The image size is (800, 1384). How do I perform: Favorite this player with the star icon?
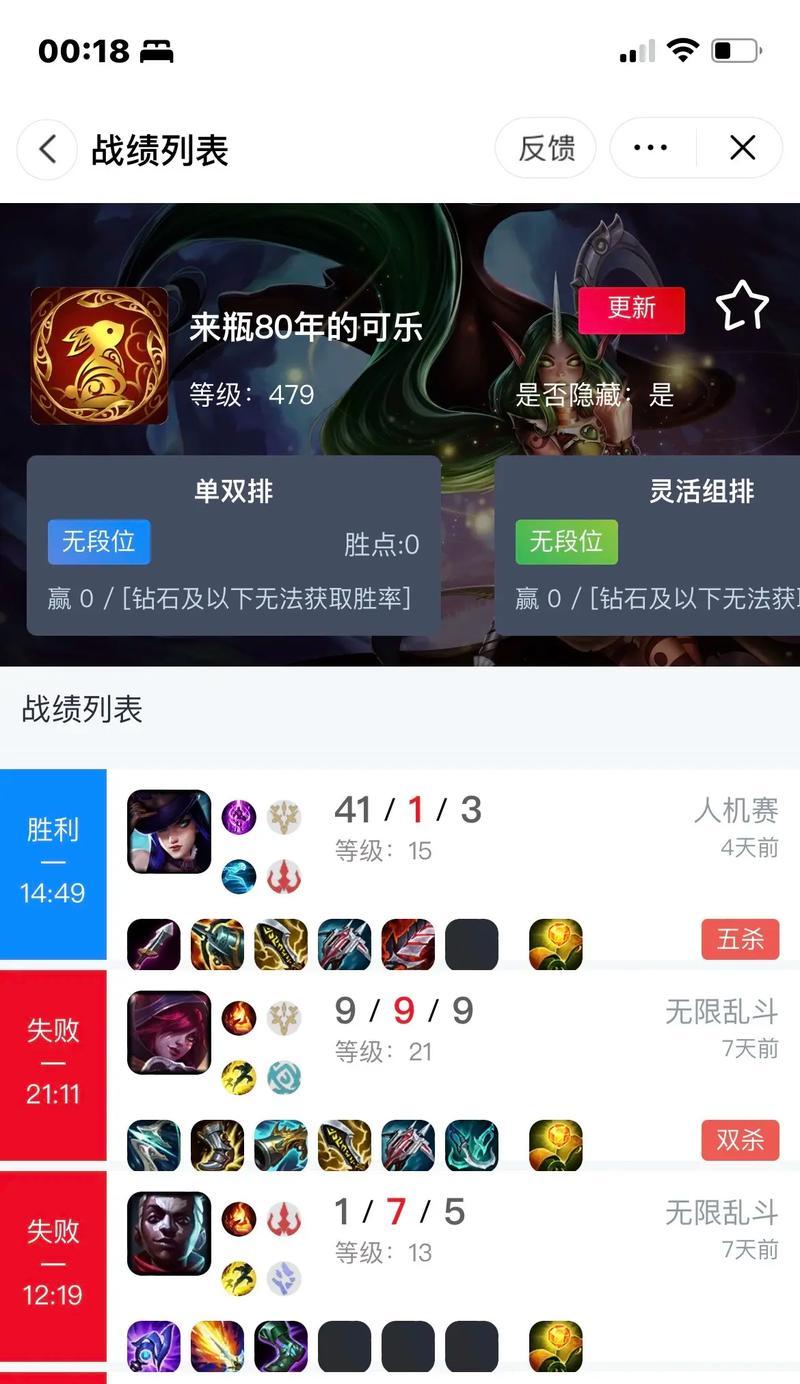pyautogui.click(x=742, y=306)
